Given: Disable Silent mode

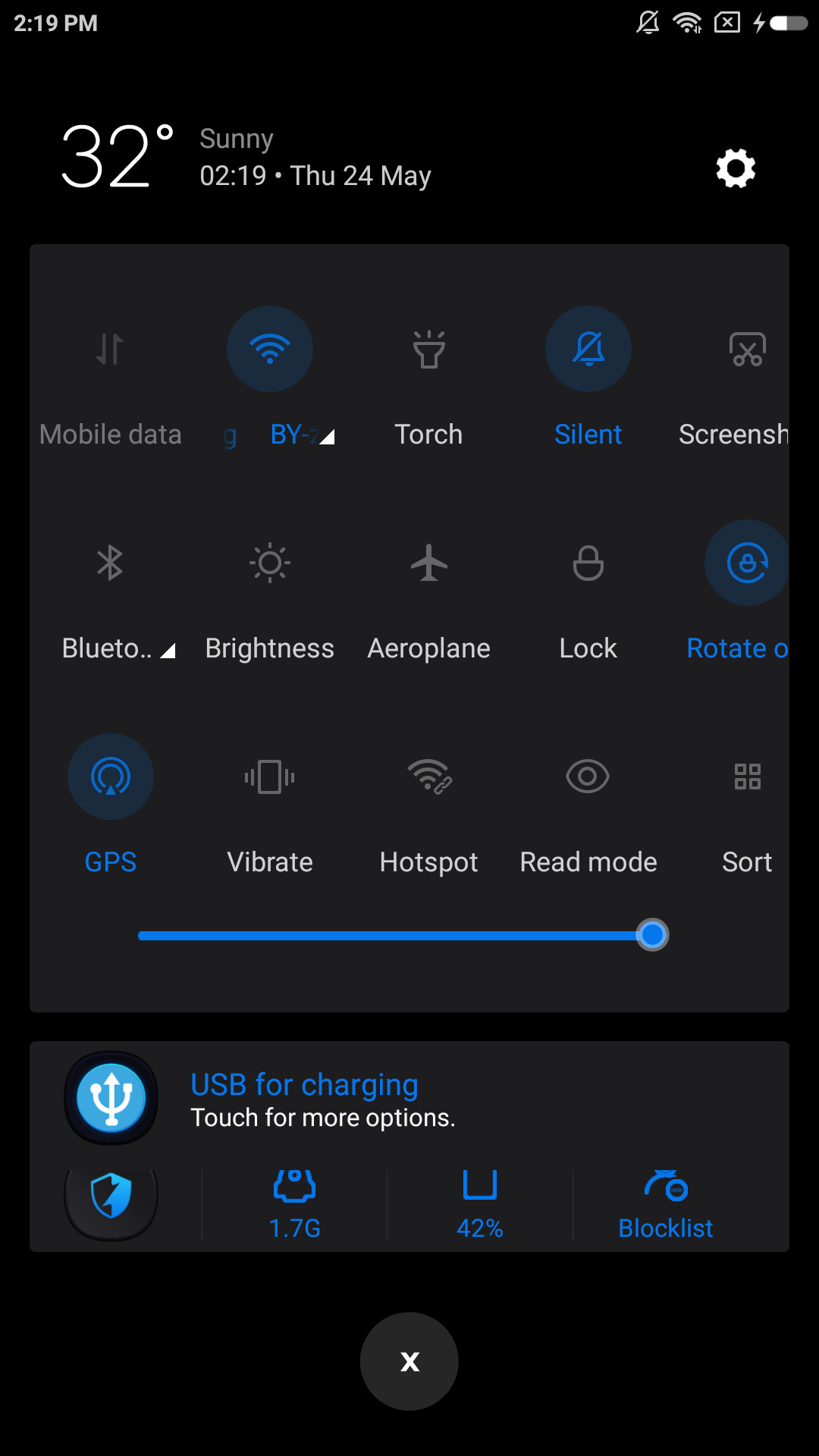Looking at the screenshot, I should (x=588, y=350).
